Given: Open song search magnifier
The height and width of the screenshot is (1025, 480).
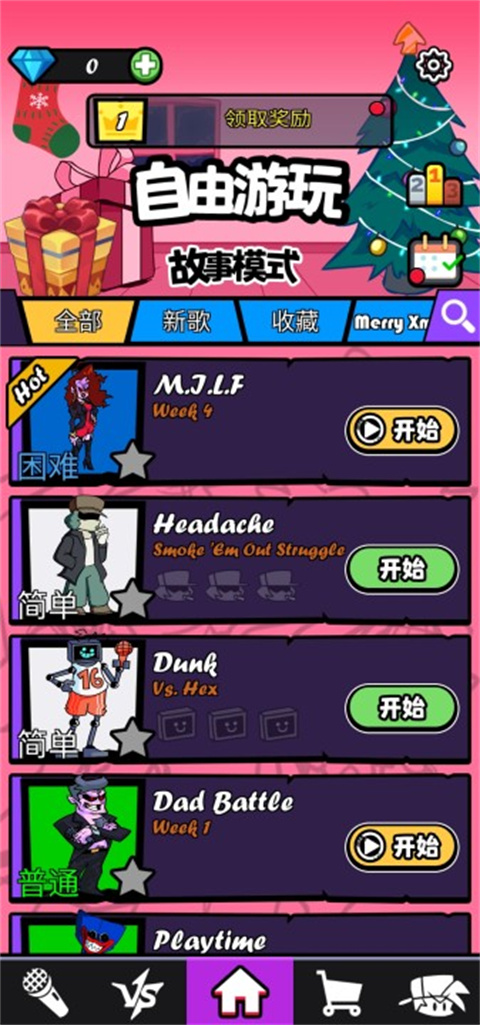Looking at the screenshot, I should pyautogui.click(x=458, y=317).
